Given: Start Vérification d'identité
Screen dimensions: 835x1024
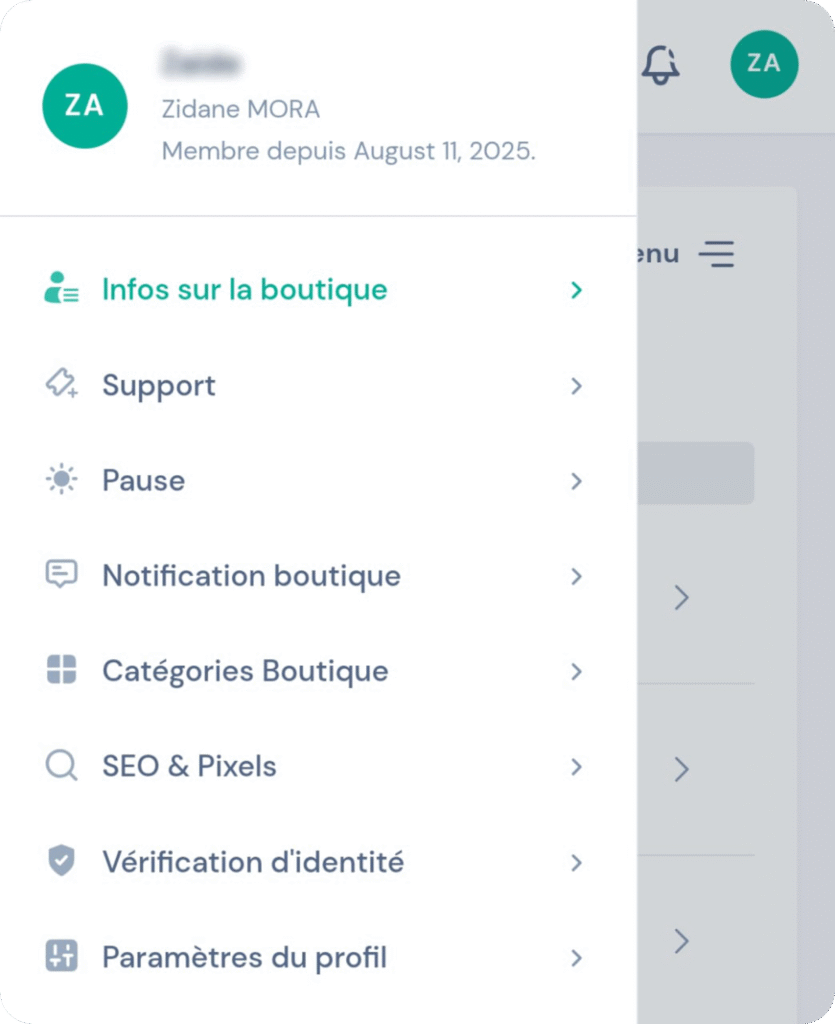Looking at the screenshot, I should (253, 862).
